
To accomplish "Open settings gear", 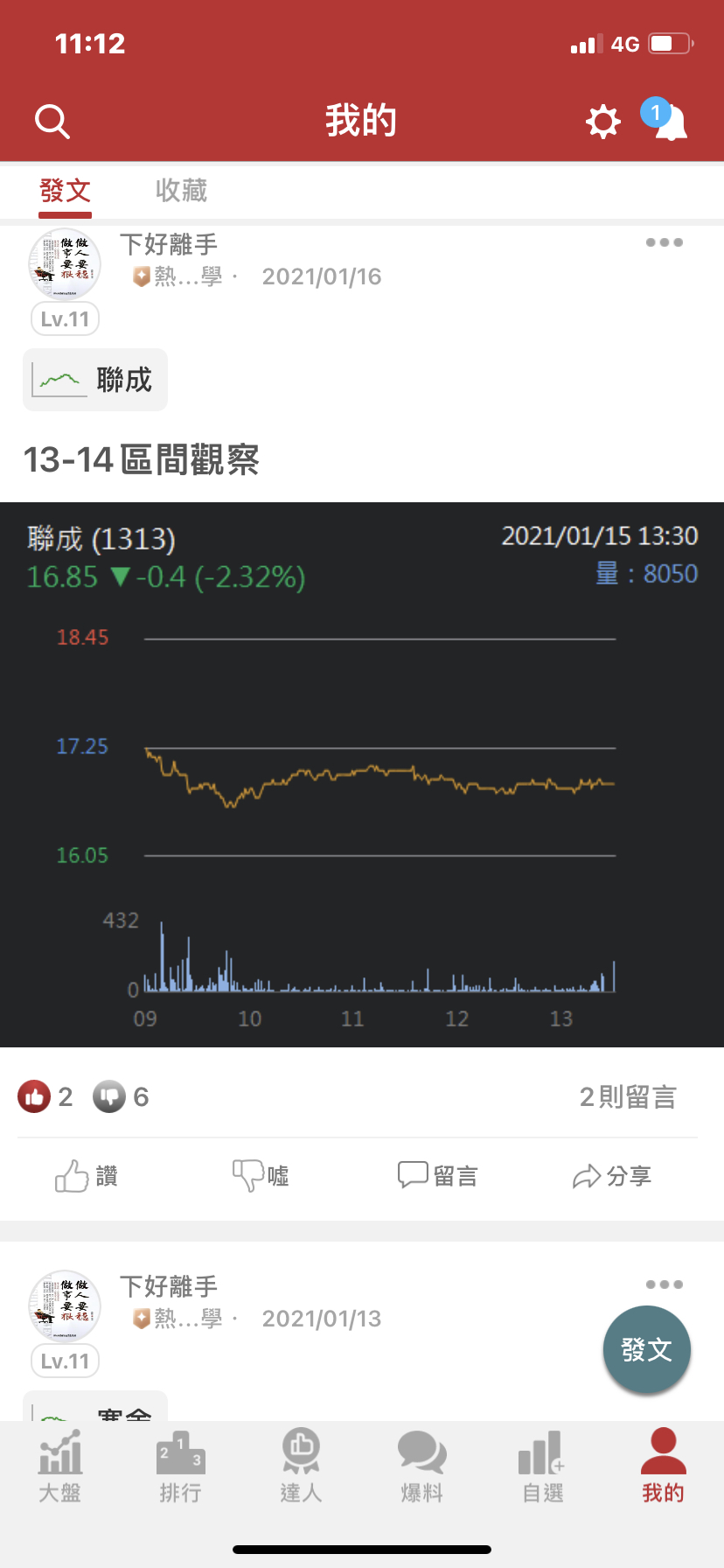I will pos(602,122).
